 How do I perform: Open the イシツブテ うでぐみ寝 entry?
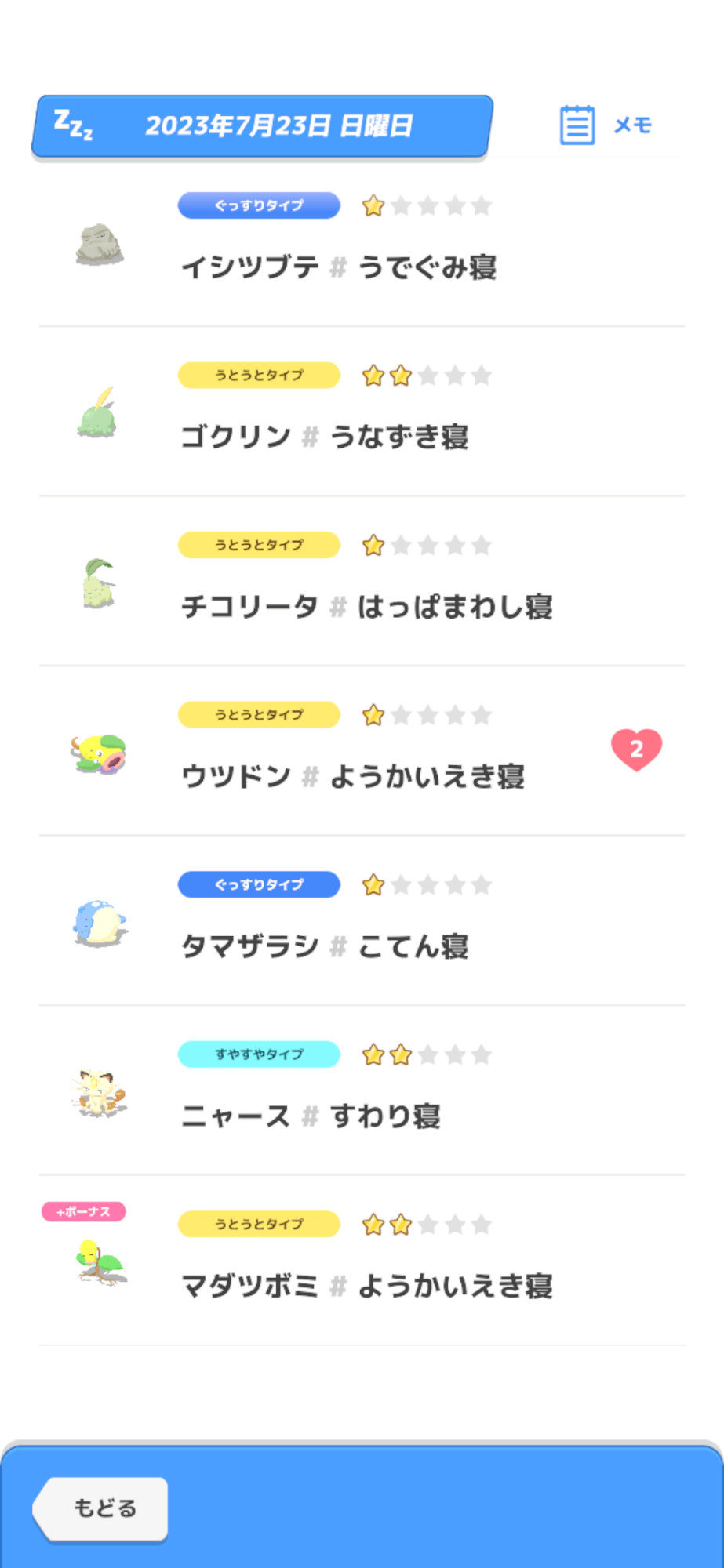[x=362, y=242]
